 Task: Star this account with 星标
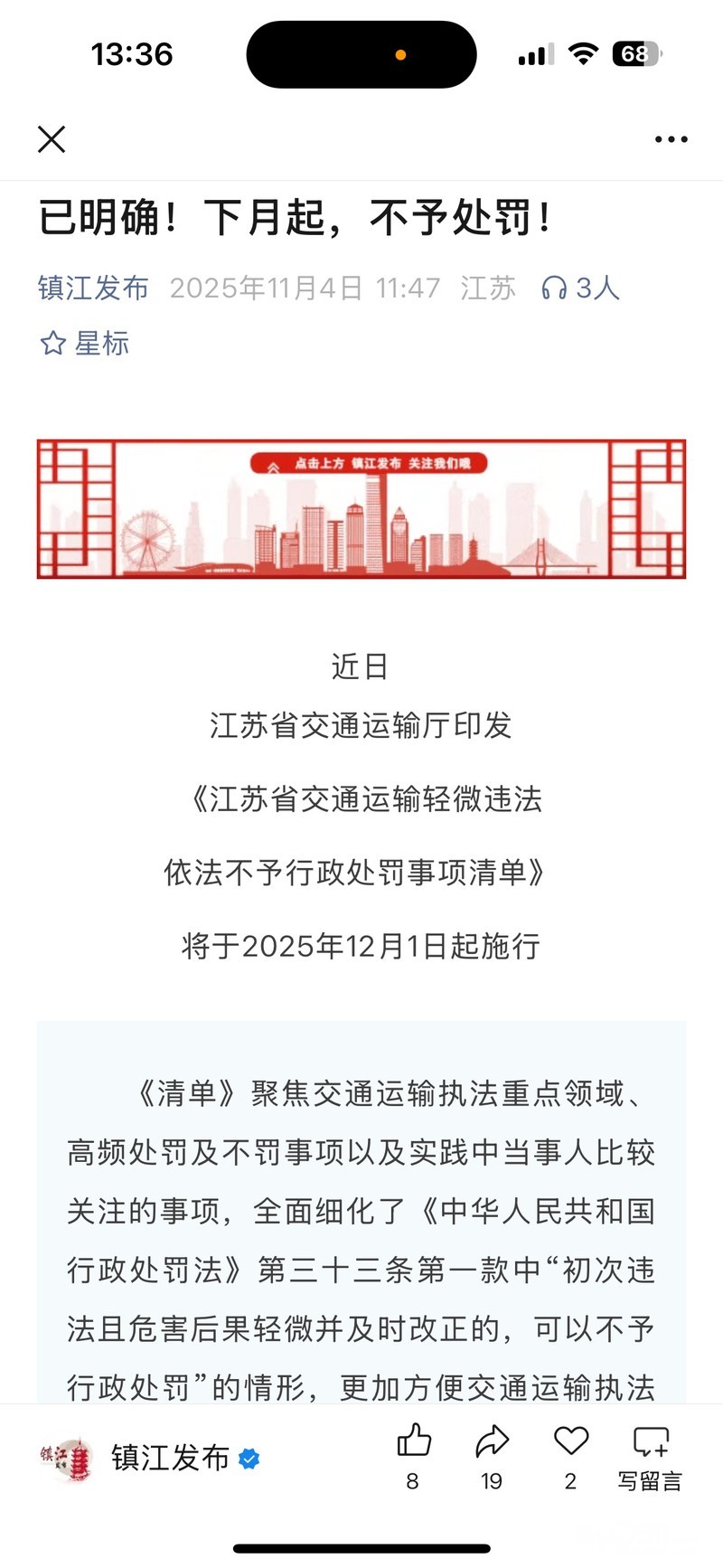(85, 344)
